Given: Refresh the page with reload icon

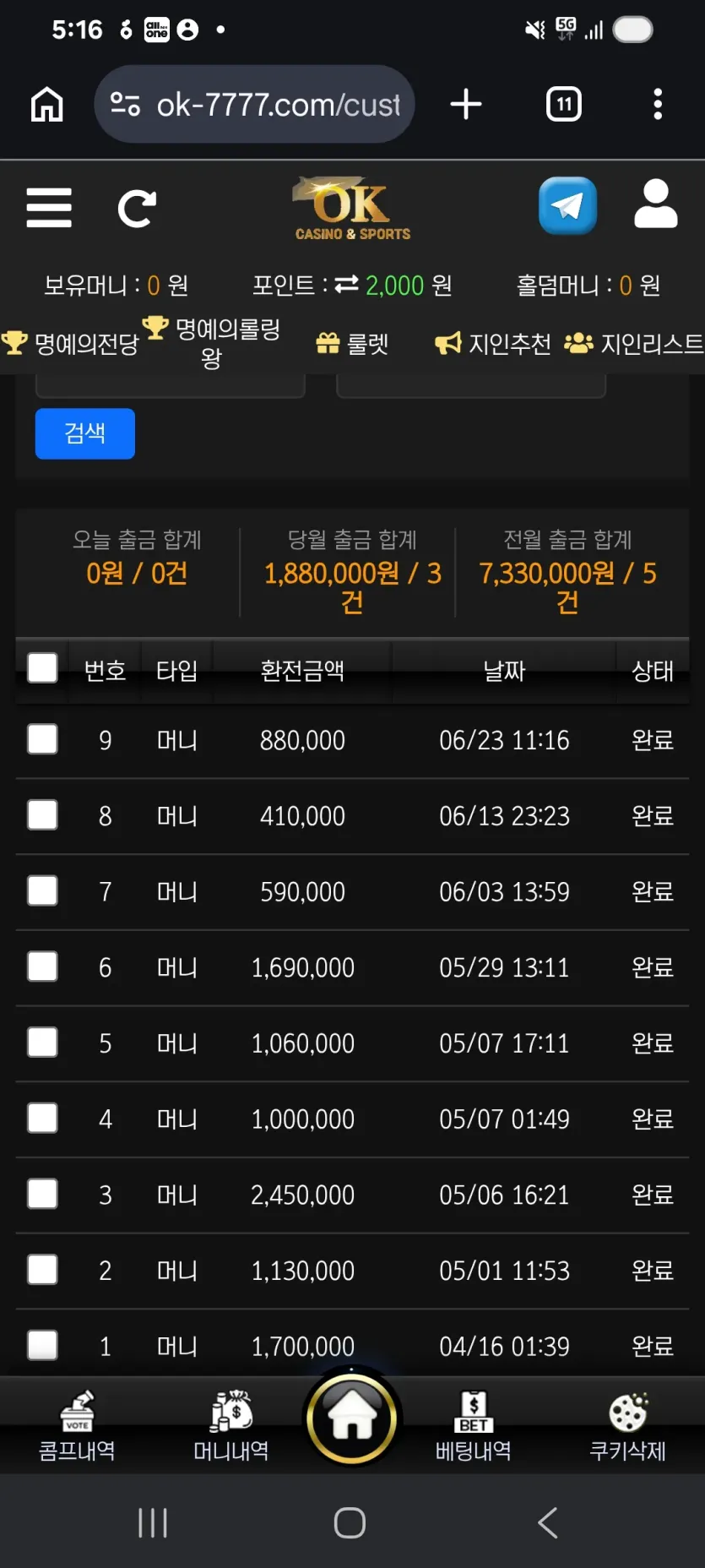Looking at the screenshot, I should point(137,209).
